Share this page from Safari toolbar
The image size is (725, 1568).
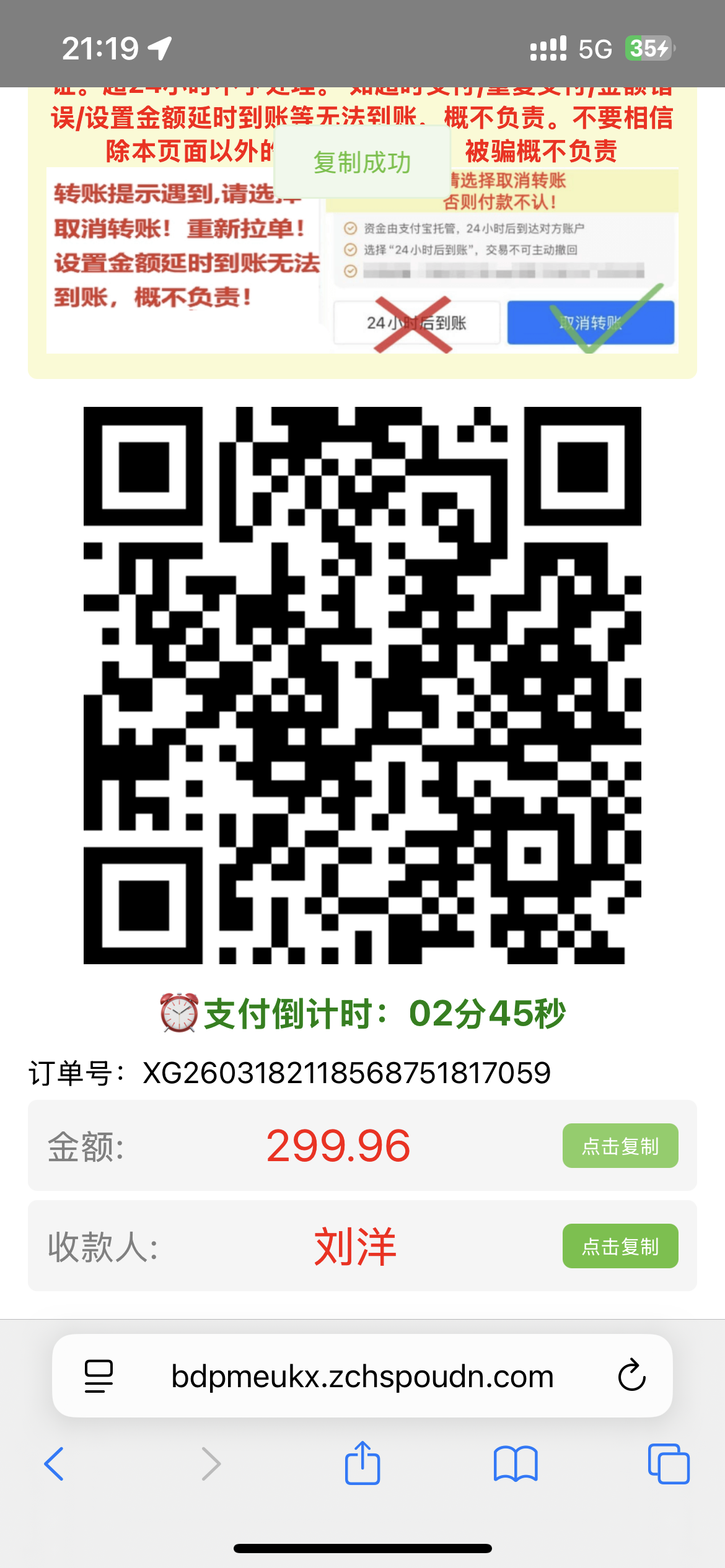362,1463
